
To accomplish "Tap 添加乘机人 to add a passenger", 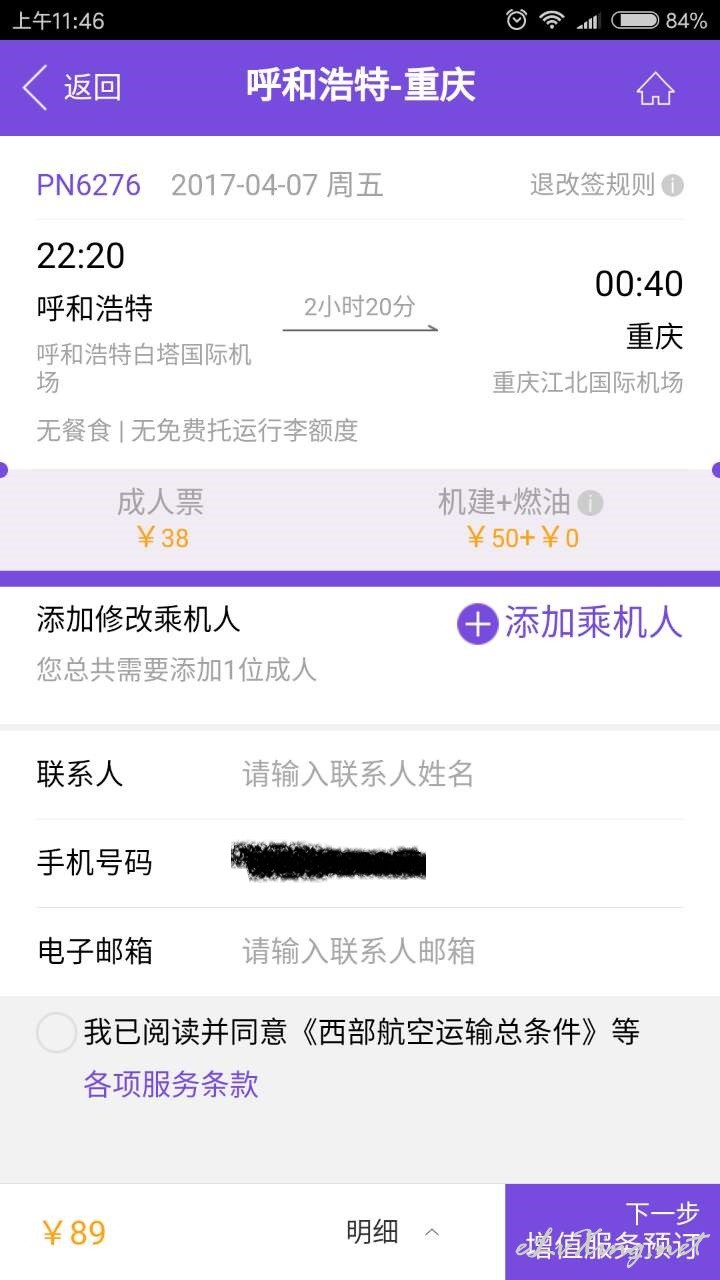I will pos(570,623).
